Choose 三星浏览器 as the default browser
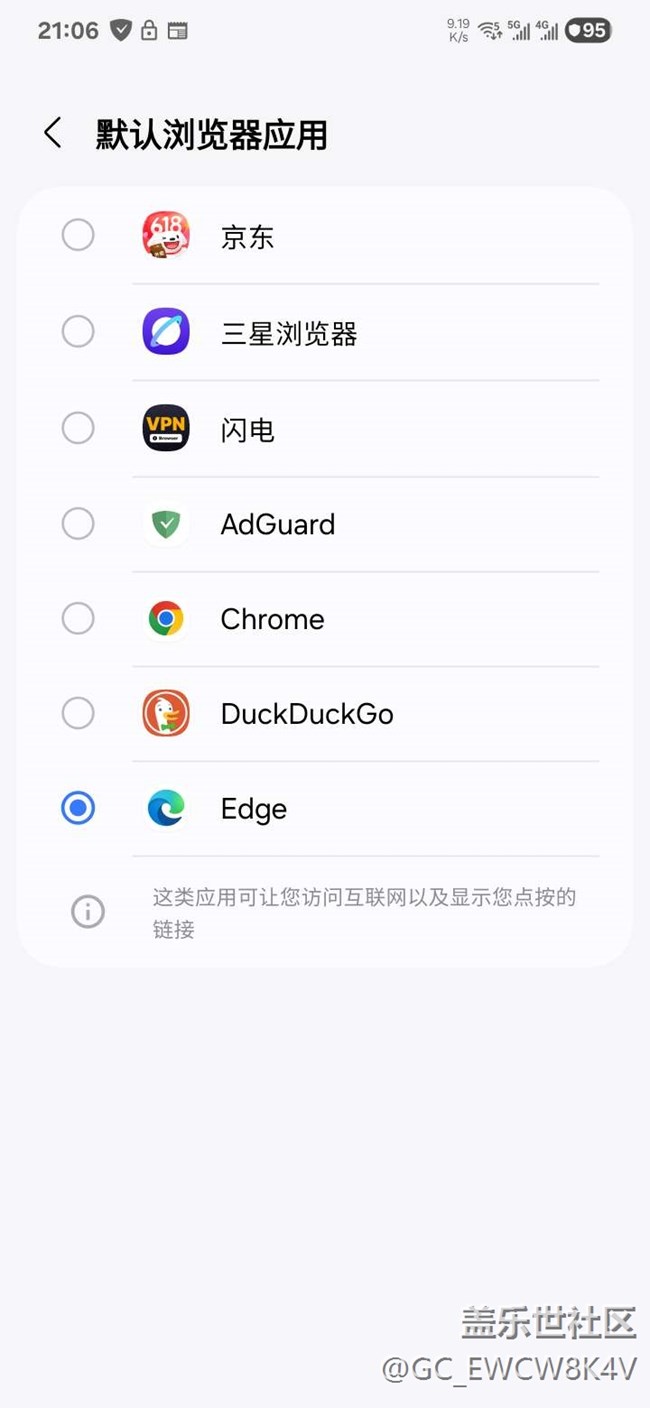The image size is (650, 1408). click(78, 332)
